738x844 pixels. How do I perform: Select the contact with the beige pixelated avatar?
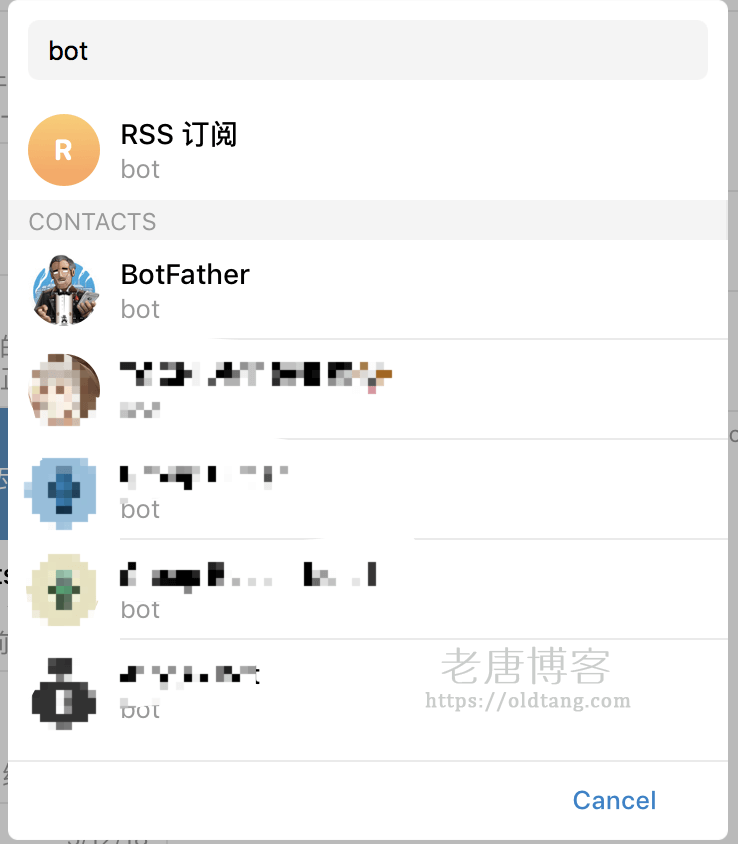click(x=367, y=590)
